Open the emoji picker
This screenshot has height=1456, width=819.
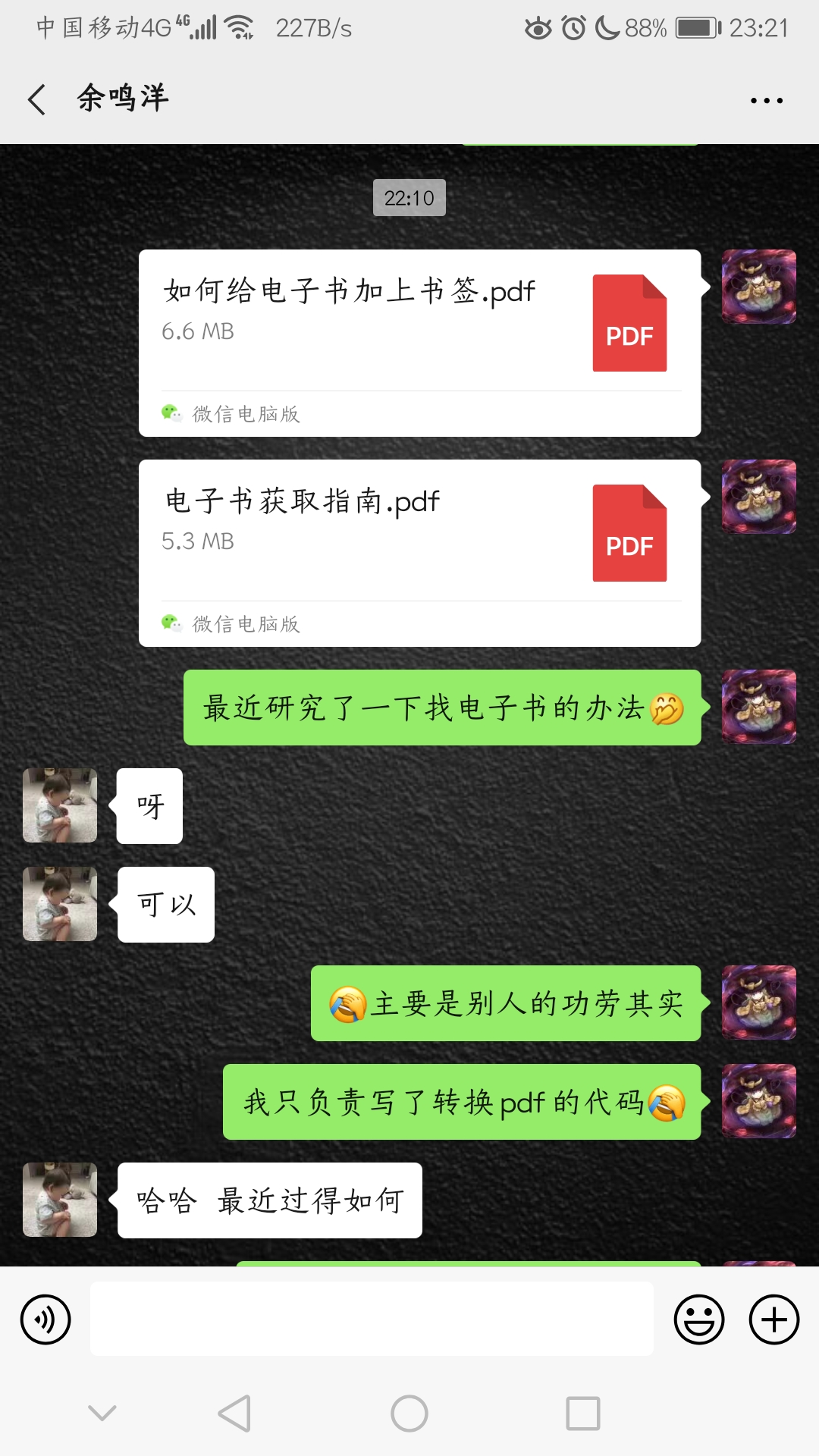pyautogui.click(x=698, y=1319)
